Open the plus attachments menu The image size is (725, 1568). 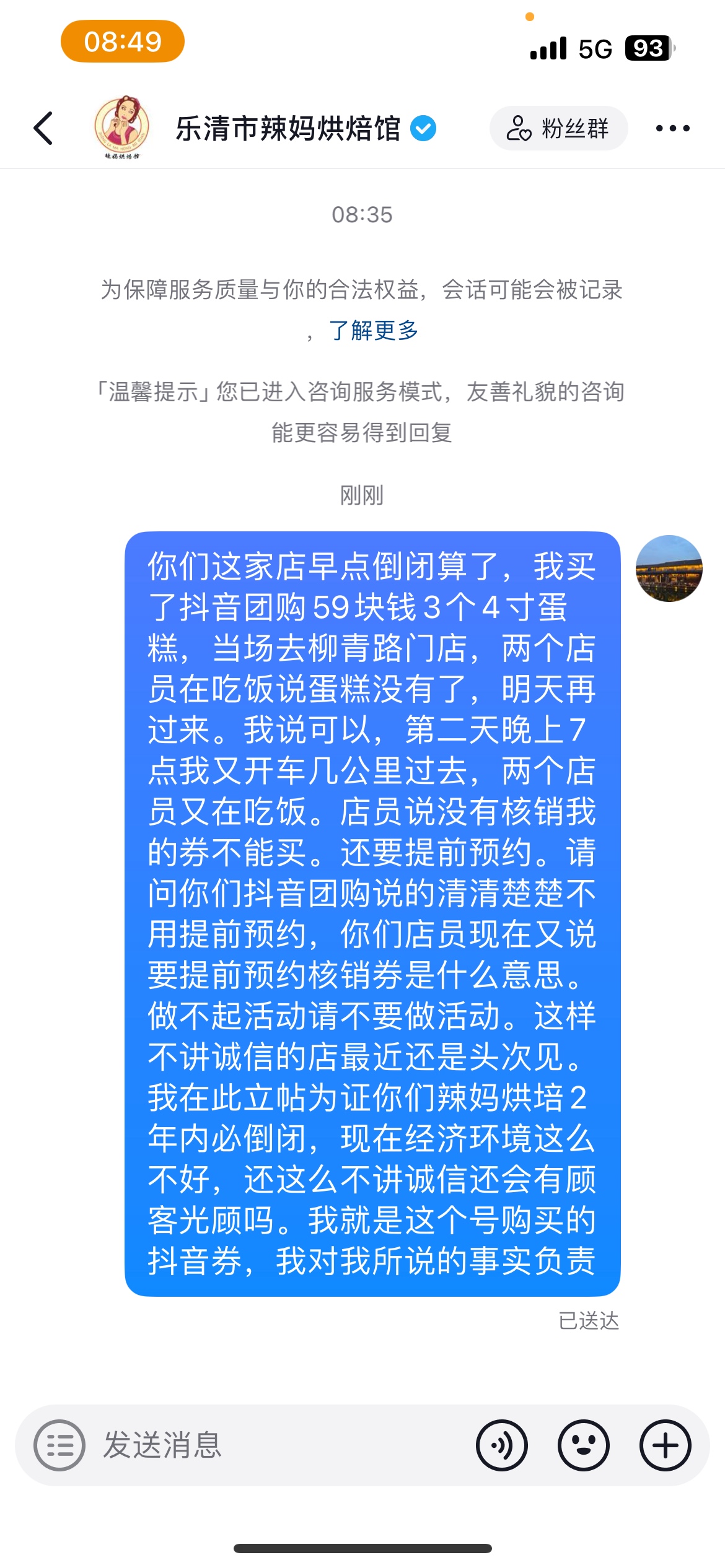click(x=665, y=1445)
